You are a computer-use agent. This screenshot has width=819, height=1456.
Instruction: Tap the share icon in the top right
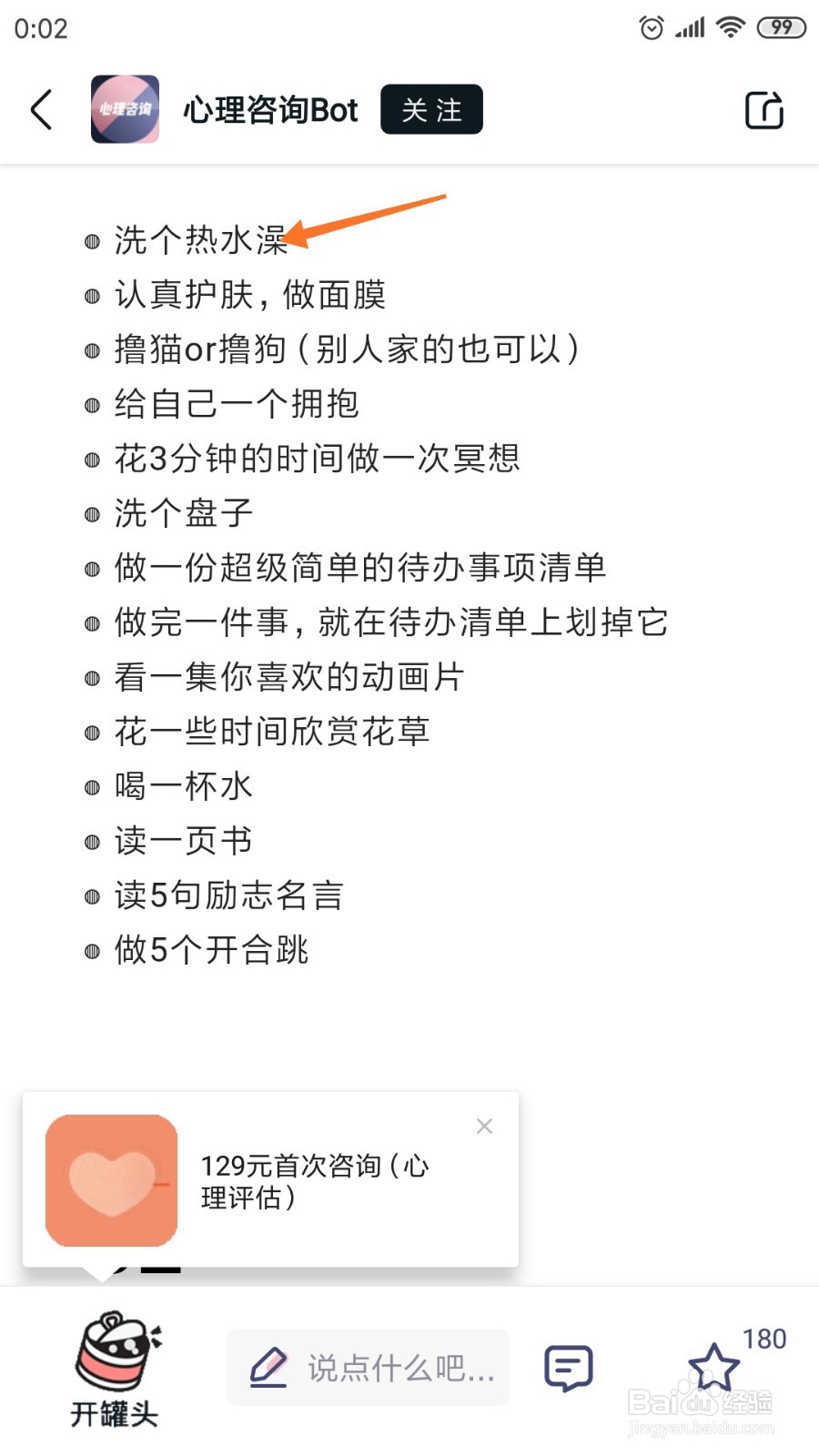[764, 109]
